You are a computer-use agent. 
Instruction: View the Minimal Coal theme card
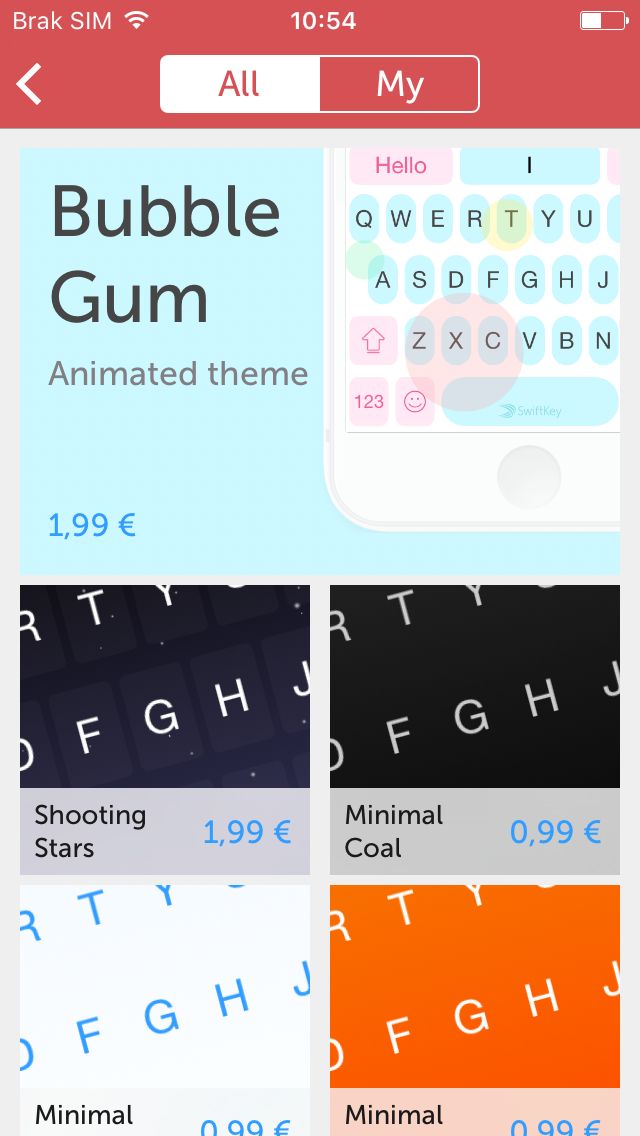click(475, 730)
